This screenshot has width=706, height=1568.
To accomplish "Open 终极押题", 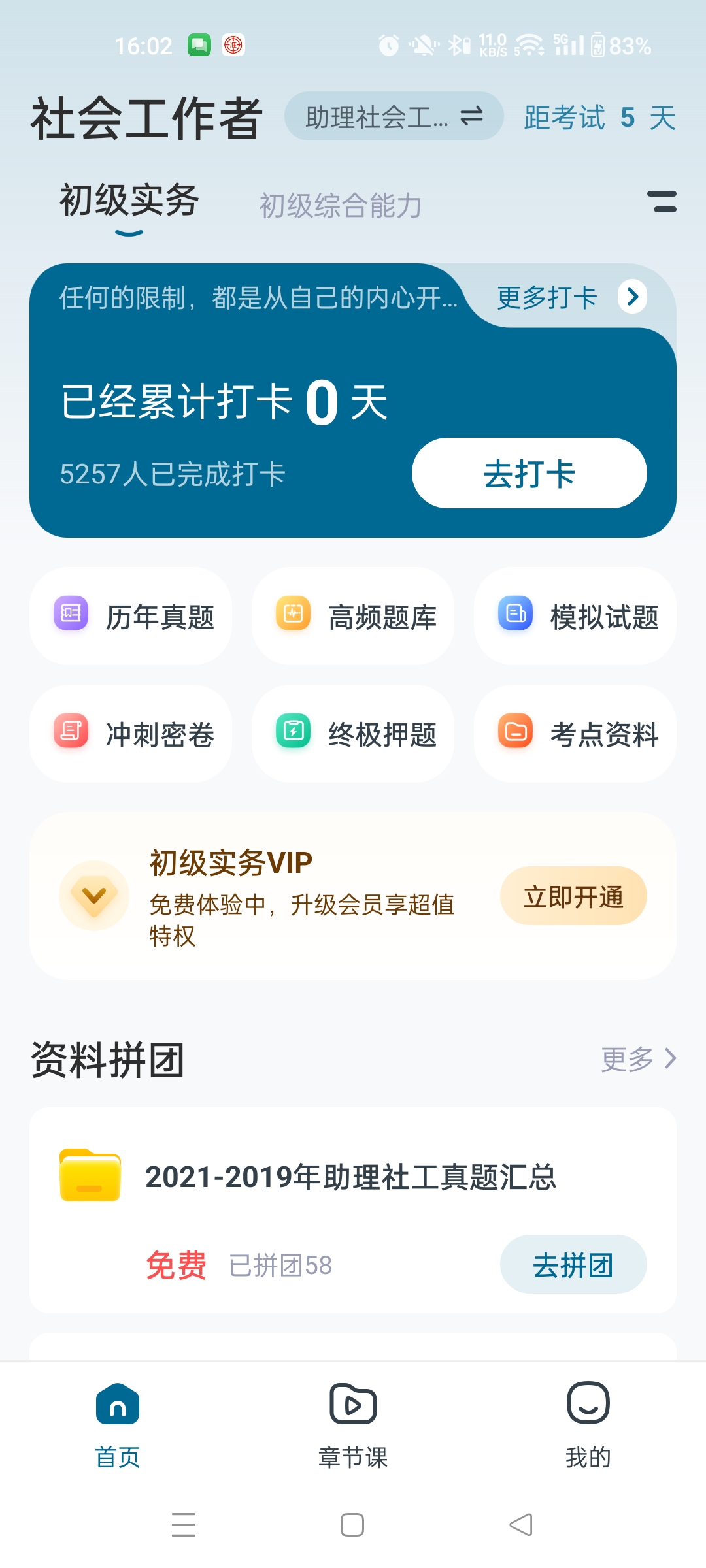I will click(353, 734).
